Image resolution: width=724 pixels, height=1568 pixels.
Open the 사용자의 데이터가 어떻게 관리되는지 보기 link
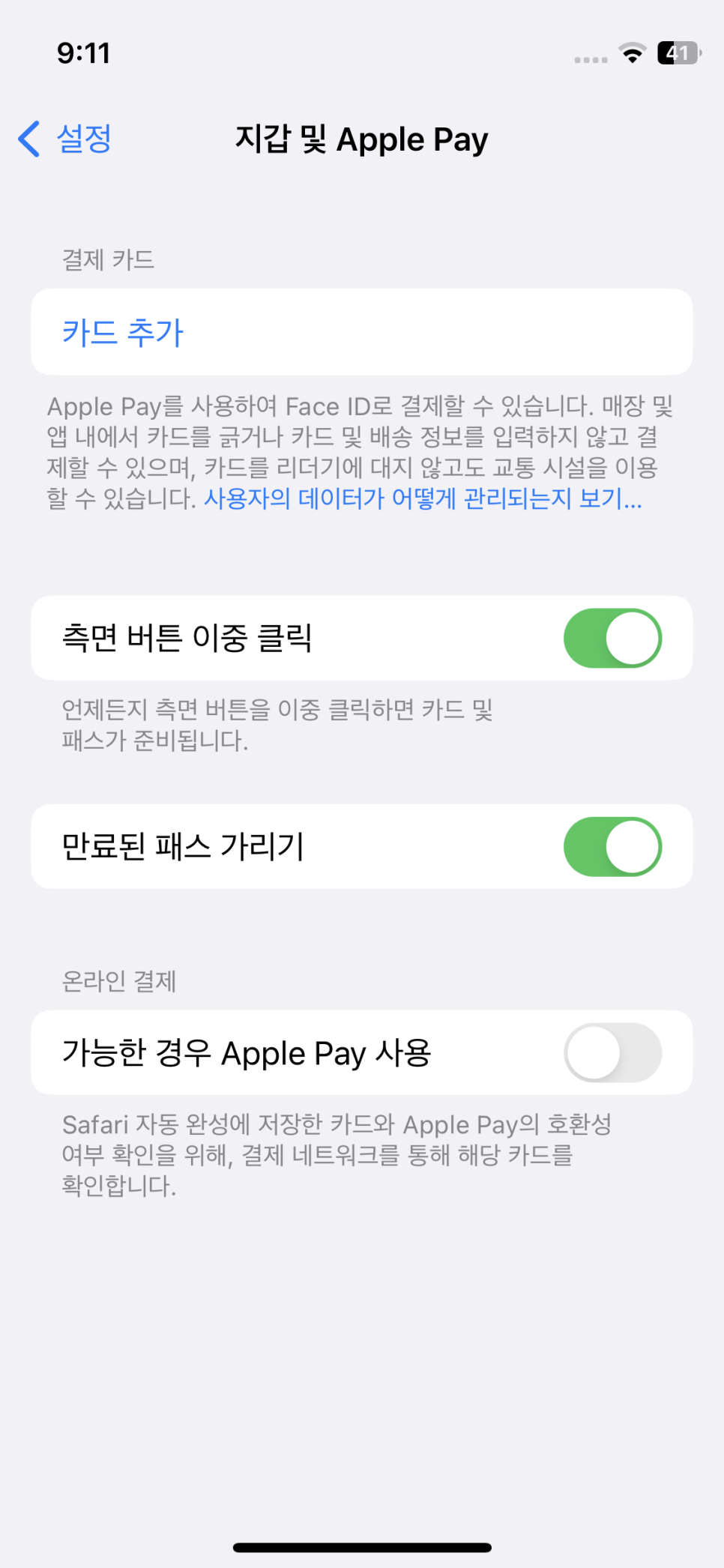423,498
